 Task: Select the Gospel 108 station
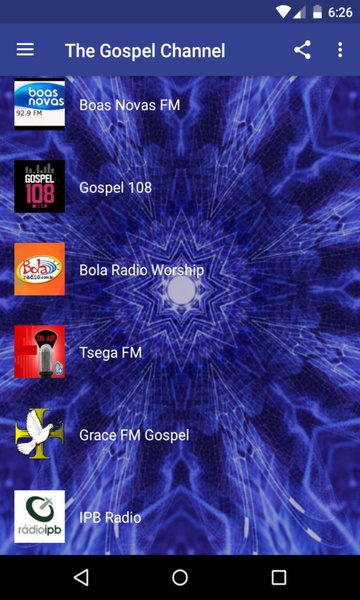click(180, 187)
